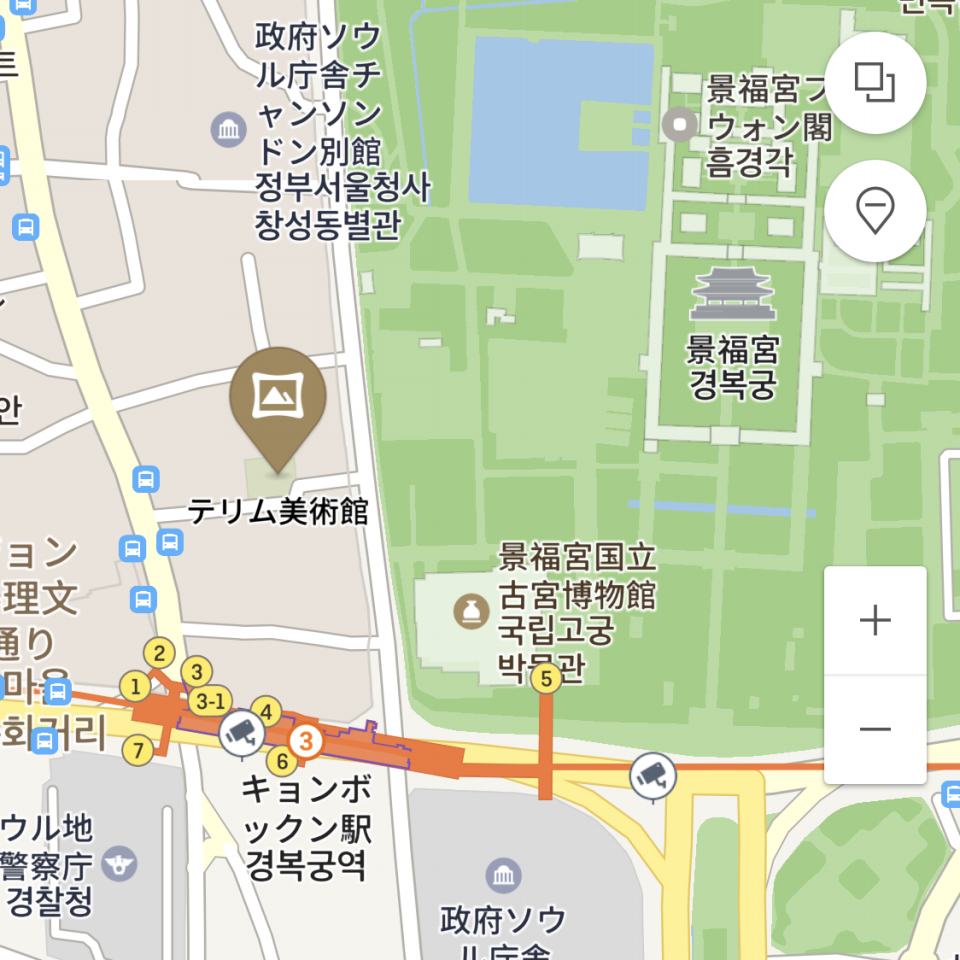Zoom in on the map
The height and width of the screenshot is (960, 960).
[x=875, y=621]
